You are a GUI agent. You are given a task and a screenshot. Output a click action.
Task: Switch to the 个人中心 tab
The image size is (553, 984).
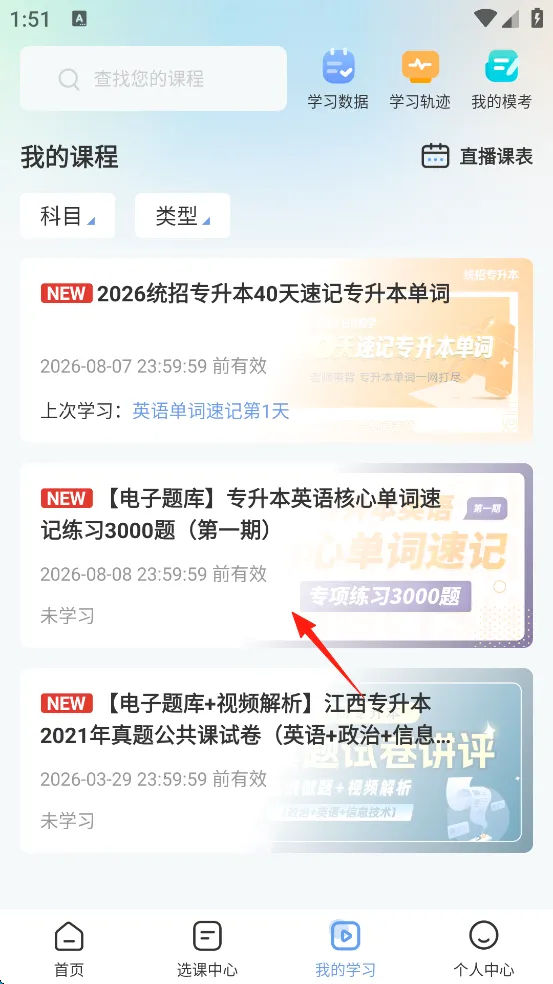(x=484, y=948)
